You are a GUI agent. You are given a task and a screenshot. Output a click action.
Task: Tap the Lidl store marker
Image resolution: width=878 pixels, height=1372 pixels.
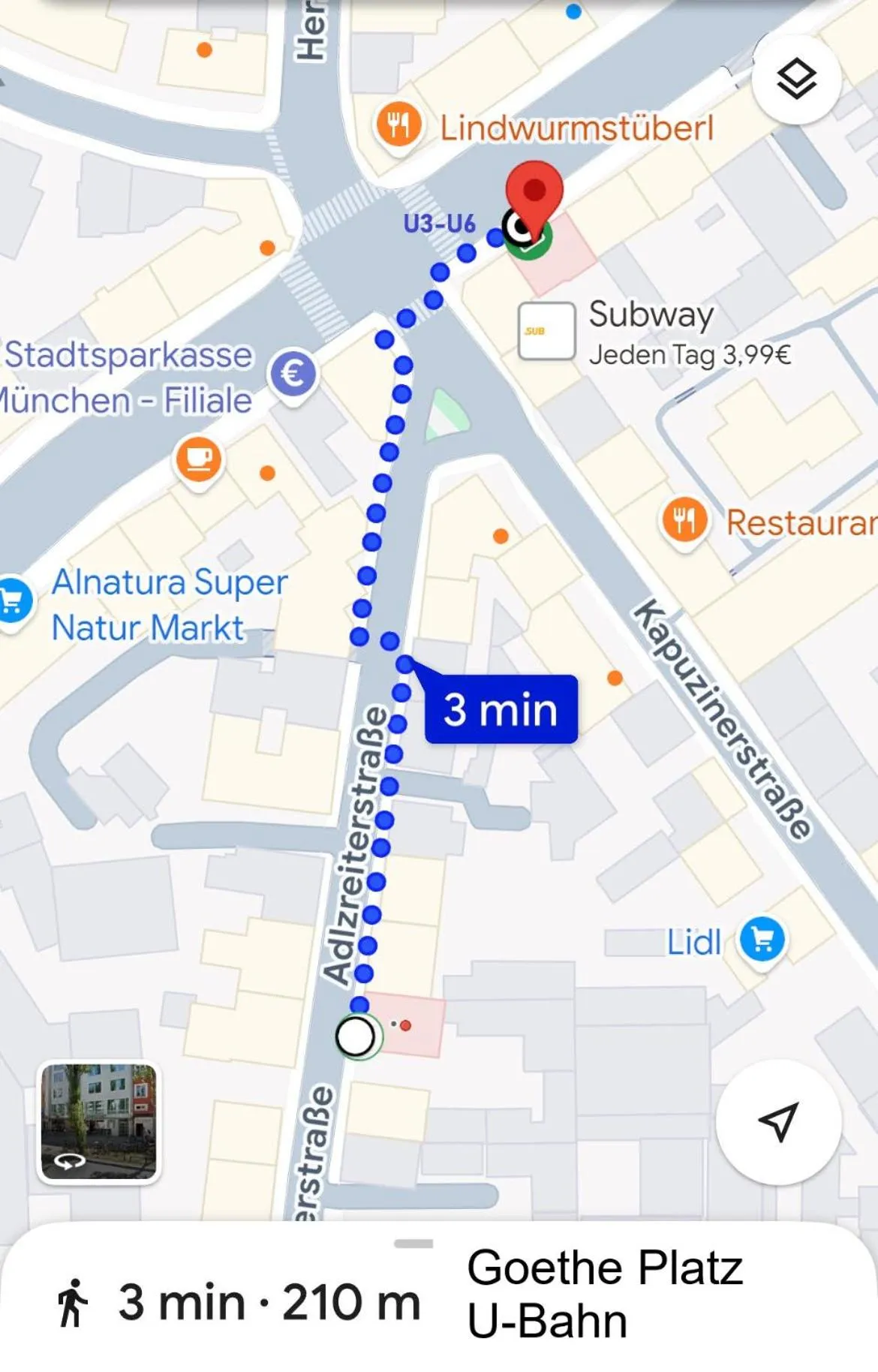point(762,939)
